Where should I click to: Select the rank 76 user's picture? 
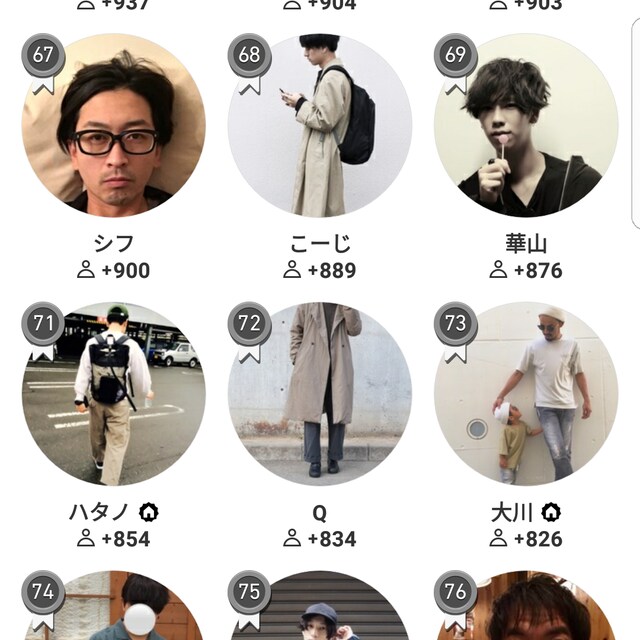[525, 610]
